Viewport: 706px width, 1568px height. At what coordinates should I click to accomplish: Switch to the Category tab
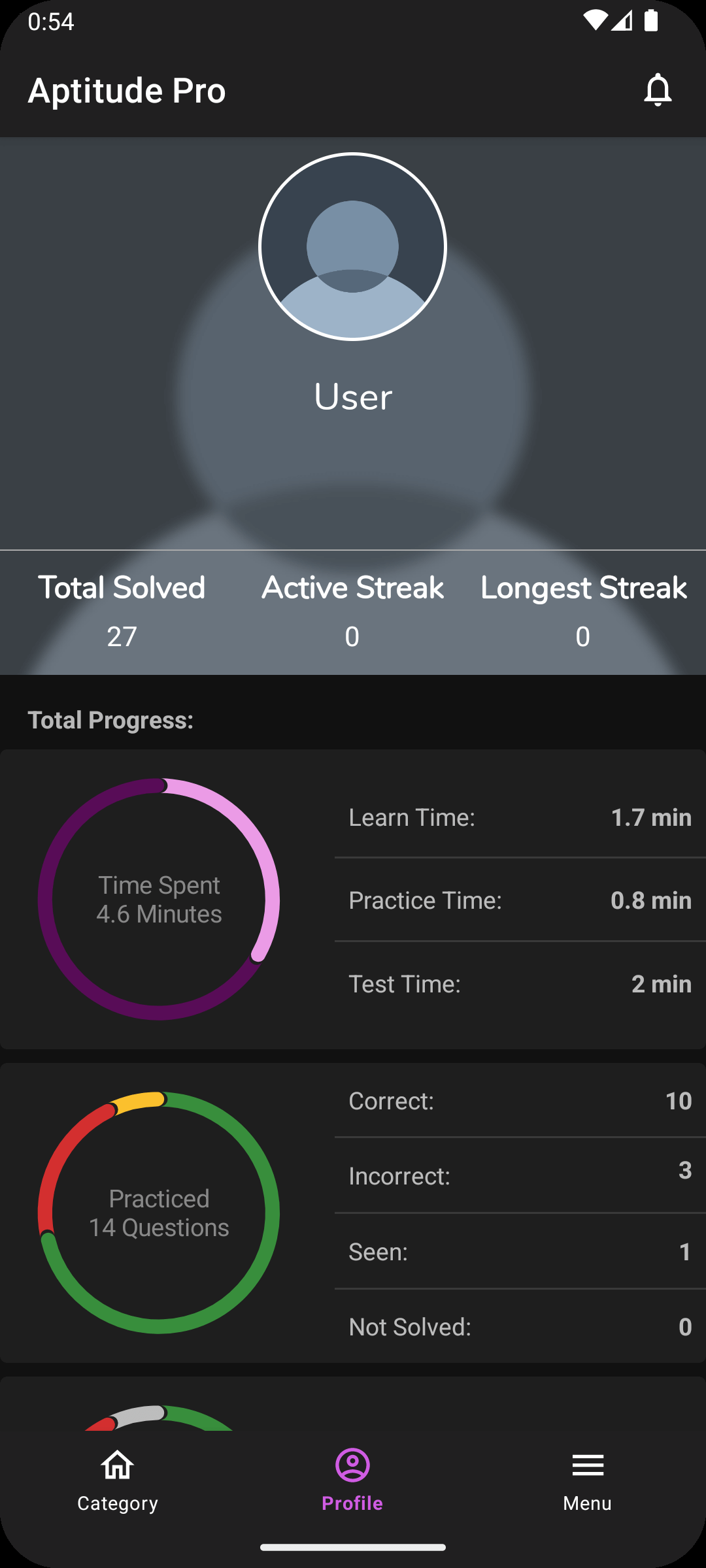118,1480
